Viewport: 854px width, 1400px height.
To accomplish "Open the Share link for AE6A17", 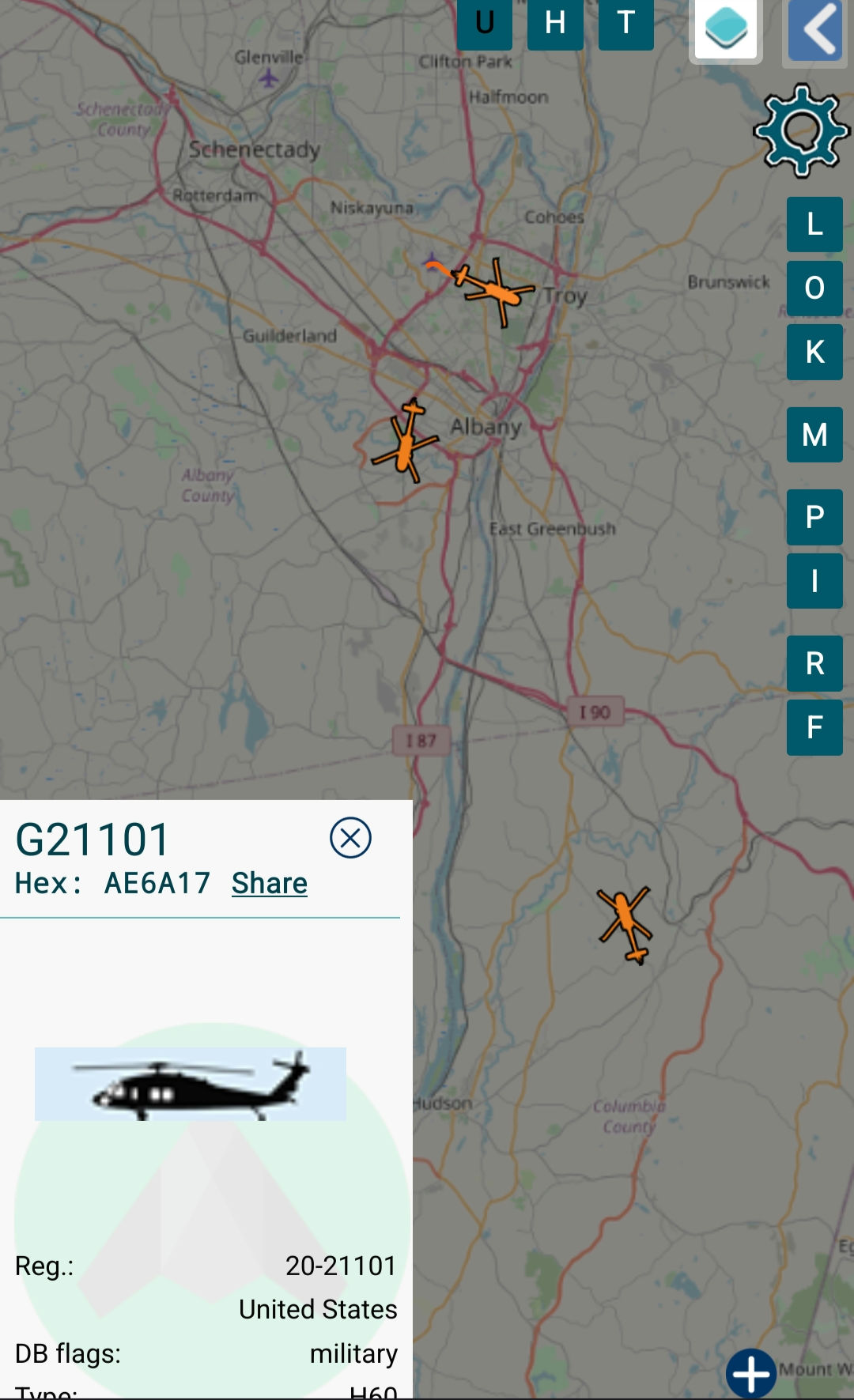I will pyautogui.click(x=270, y=883).
